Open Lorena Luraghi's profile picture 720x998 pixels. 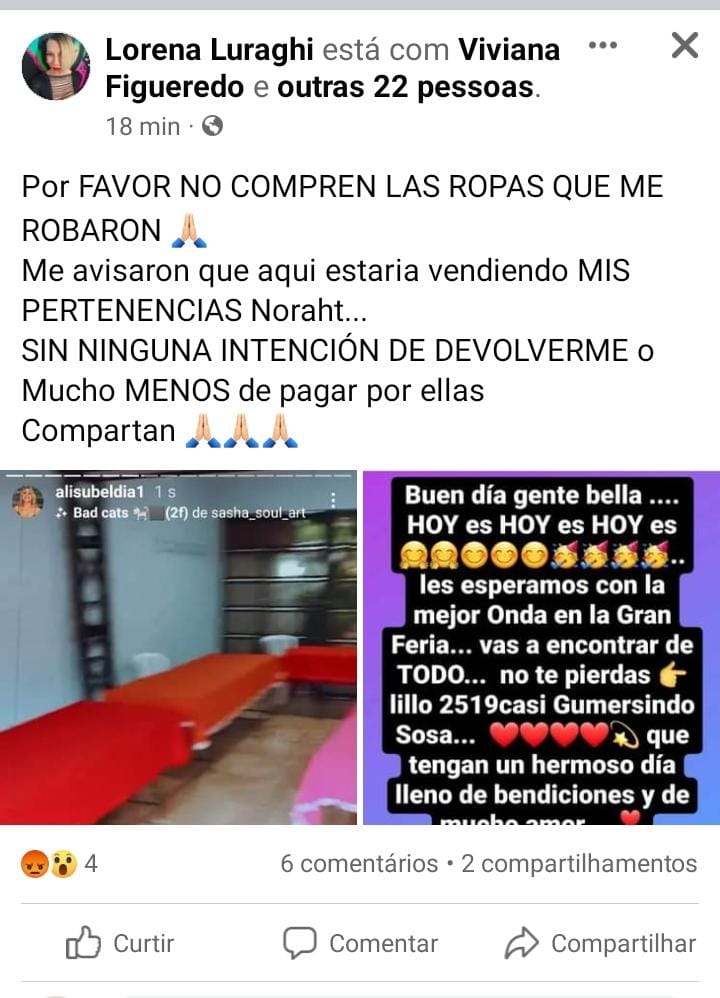point(56,66)
